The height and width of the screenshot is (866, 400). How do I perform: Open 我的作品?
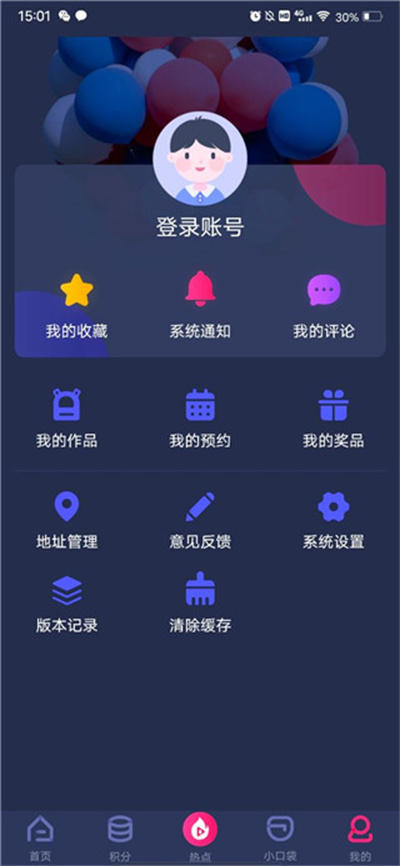pos(67,419)
